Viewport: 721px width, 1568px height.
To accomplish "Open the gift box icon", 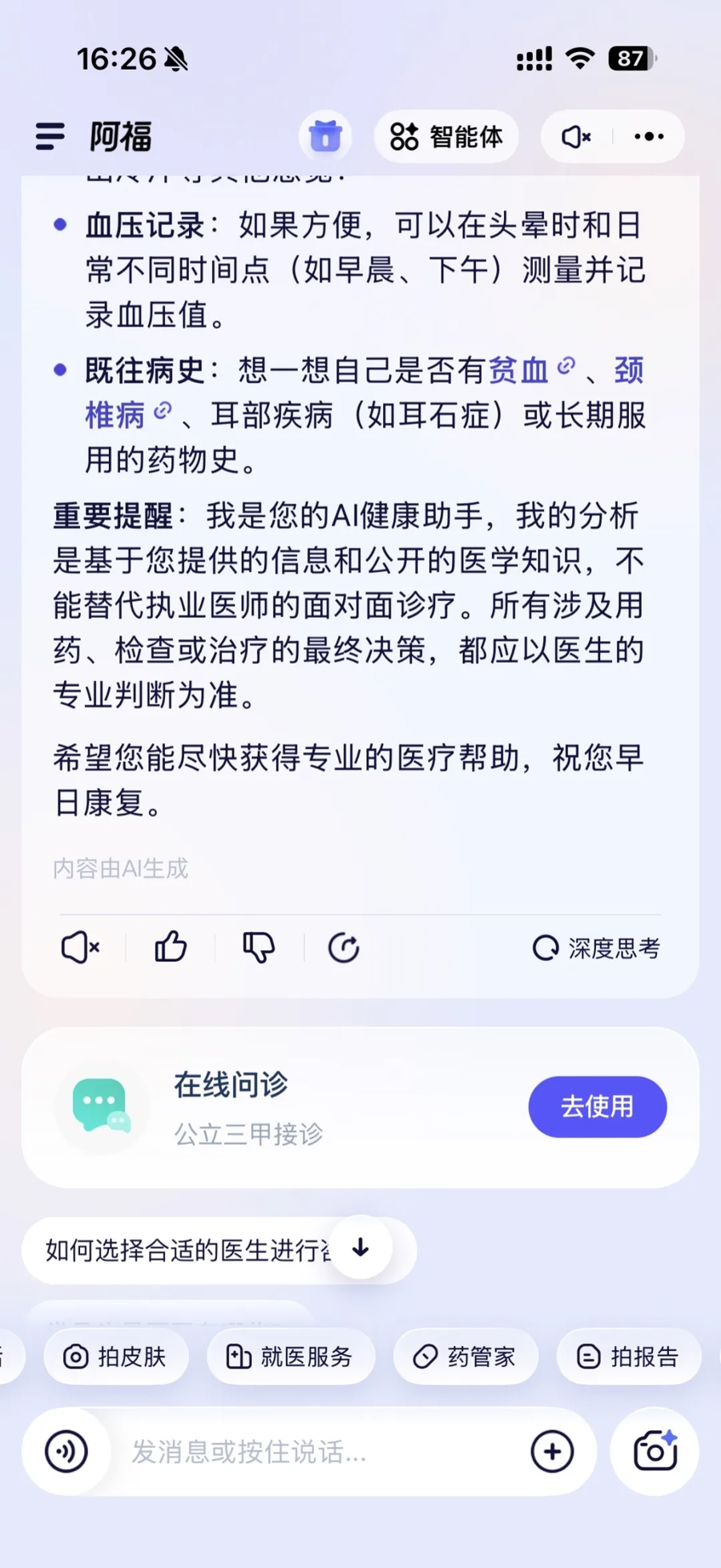I will coord(325,136).
